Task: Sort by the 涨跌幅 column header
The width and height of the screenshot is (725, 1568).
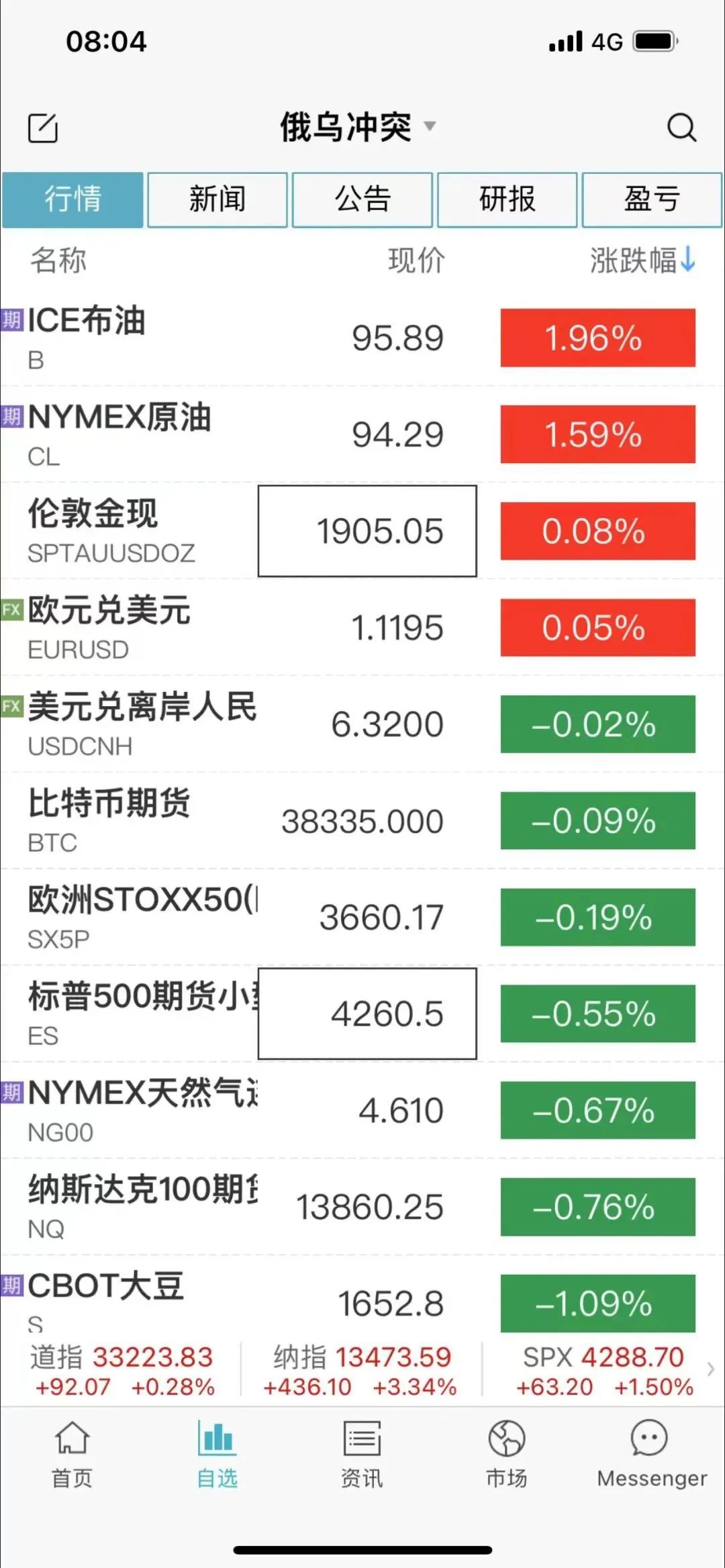Action: [x=642, y=260]
